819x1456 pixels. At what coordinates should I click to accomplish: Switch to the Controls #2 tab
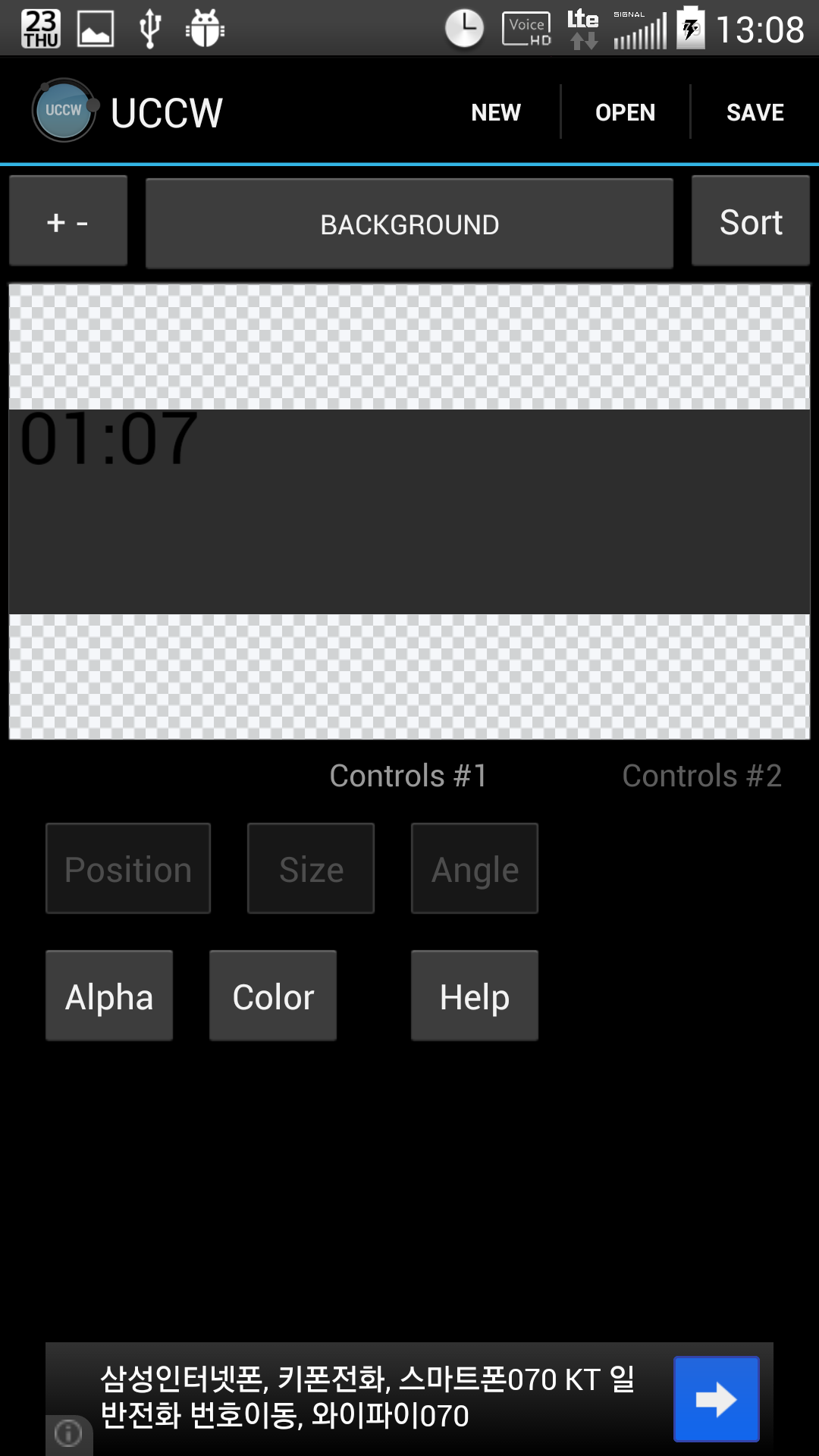pos(701,776)
